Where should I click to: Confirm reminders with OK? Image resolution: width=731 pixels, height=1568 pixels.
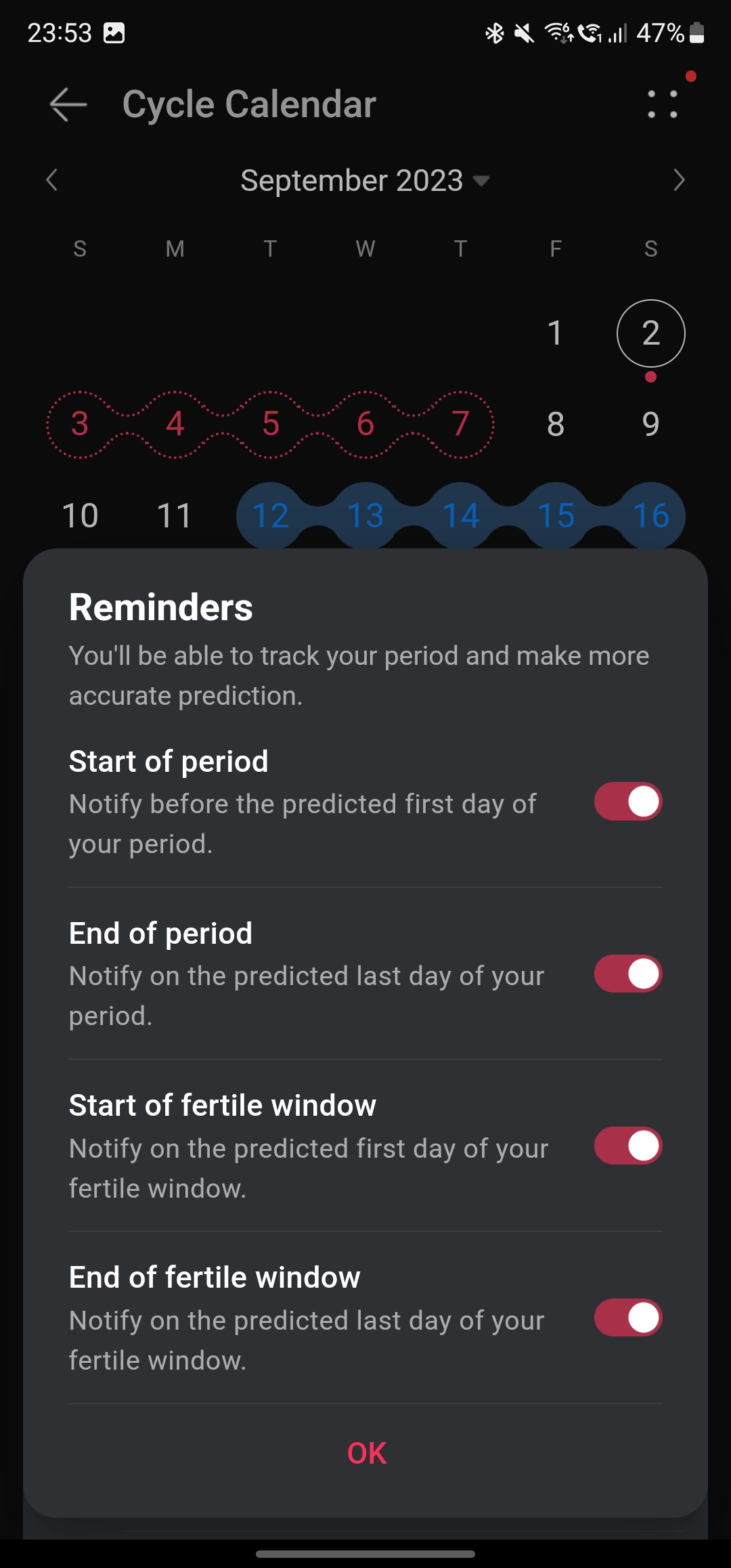(366, 1454)
